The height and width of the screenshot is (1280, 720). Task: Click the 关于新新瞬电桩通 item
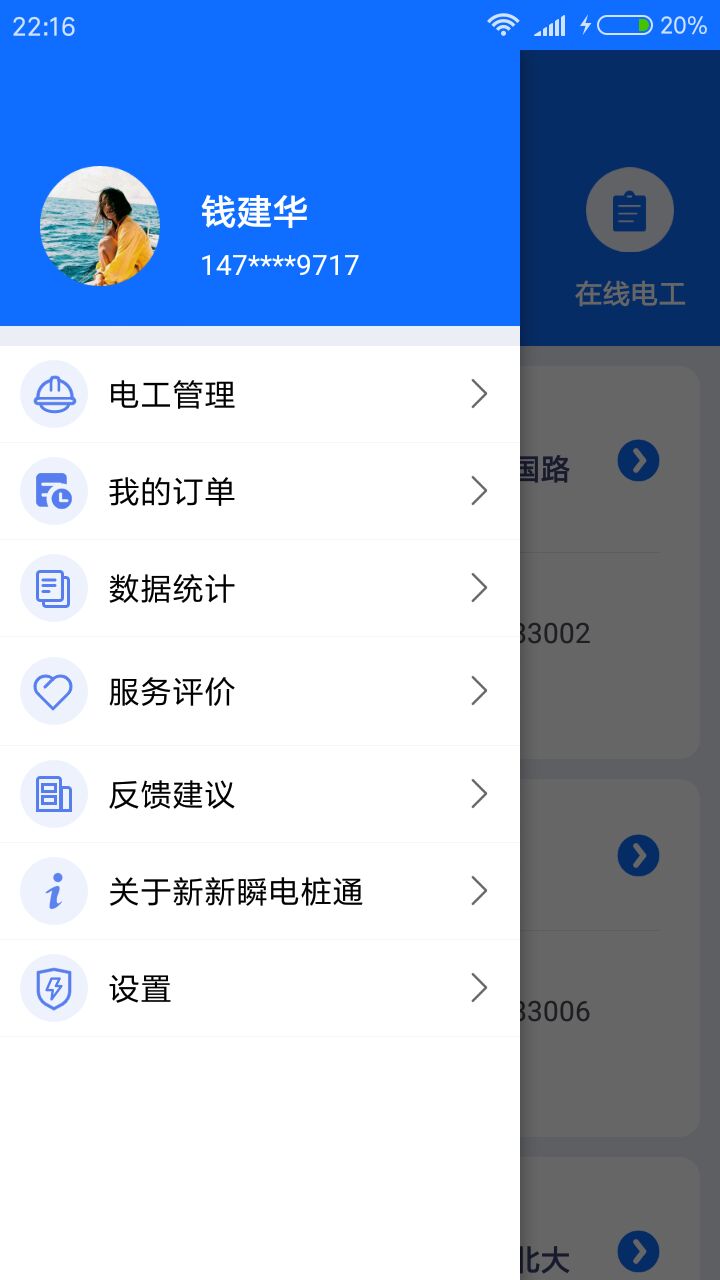pos(260,891)
